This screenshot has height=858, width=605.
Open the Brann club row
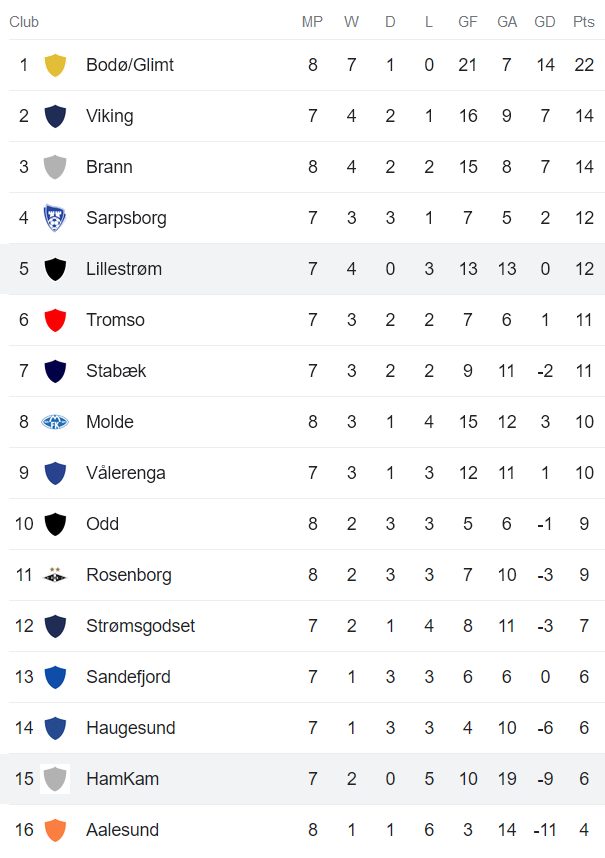110,167
